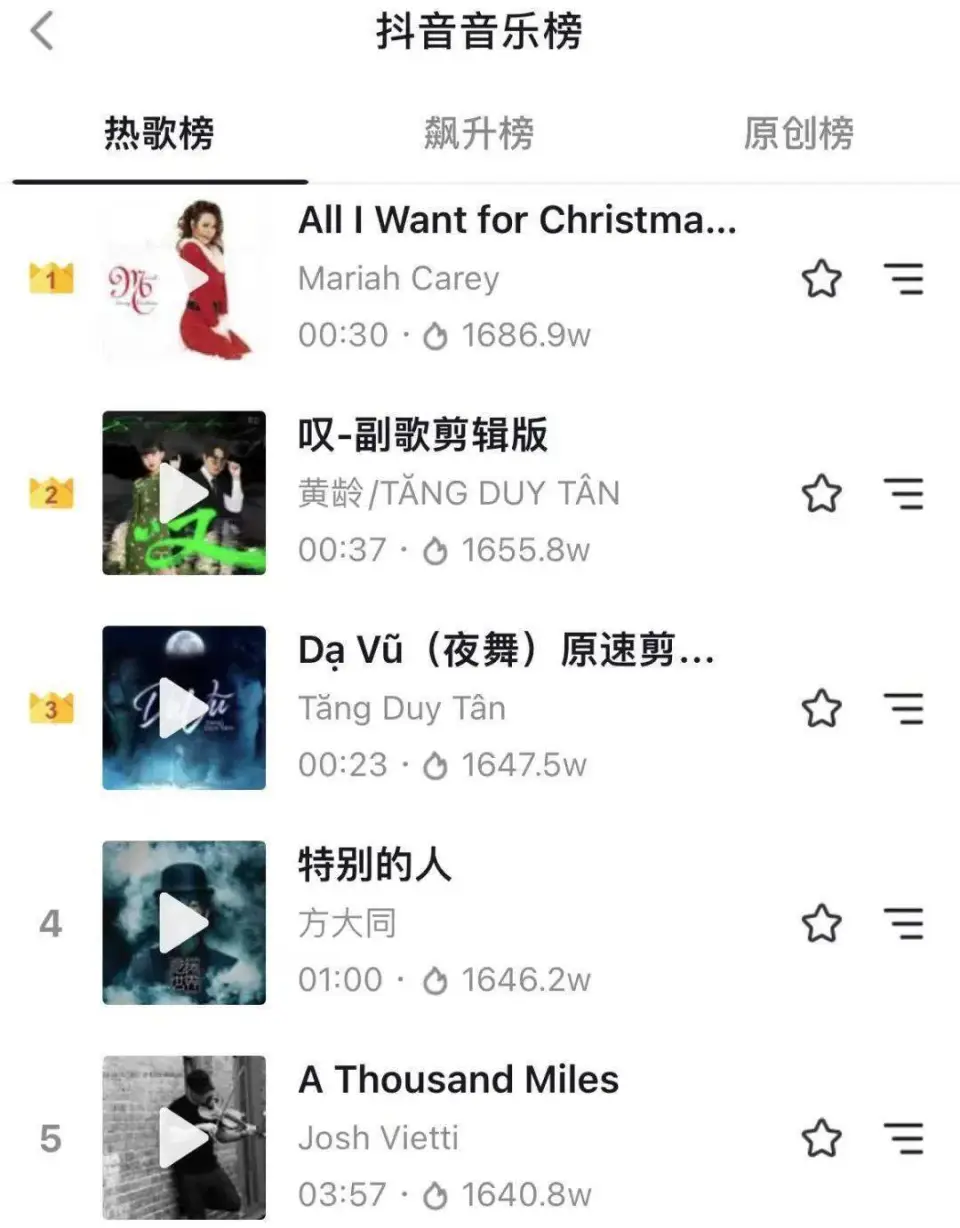Image resolution: width=960 pixels, height=1228 pixels.
Task: Play the 叹-副歌剪辑版 preview
Action: (184, 493)
